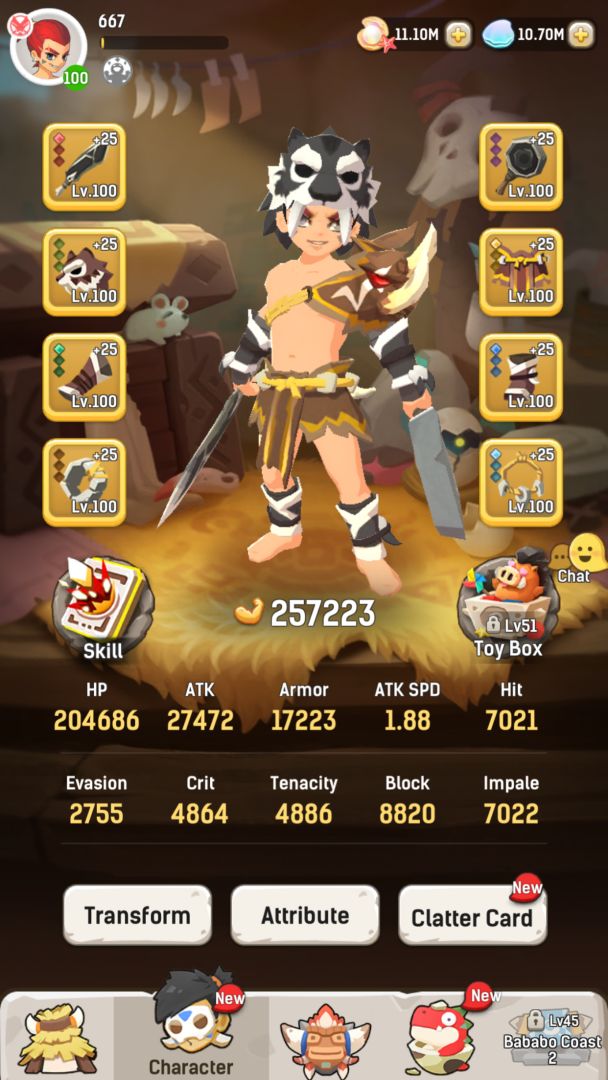Open the necklace equipment slot
Screen dimensions: 608x1080
pyautogui.click(x=521, y=482)
